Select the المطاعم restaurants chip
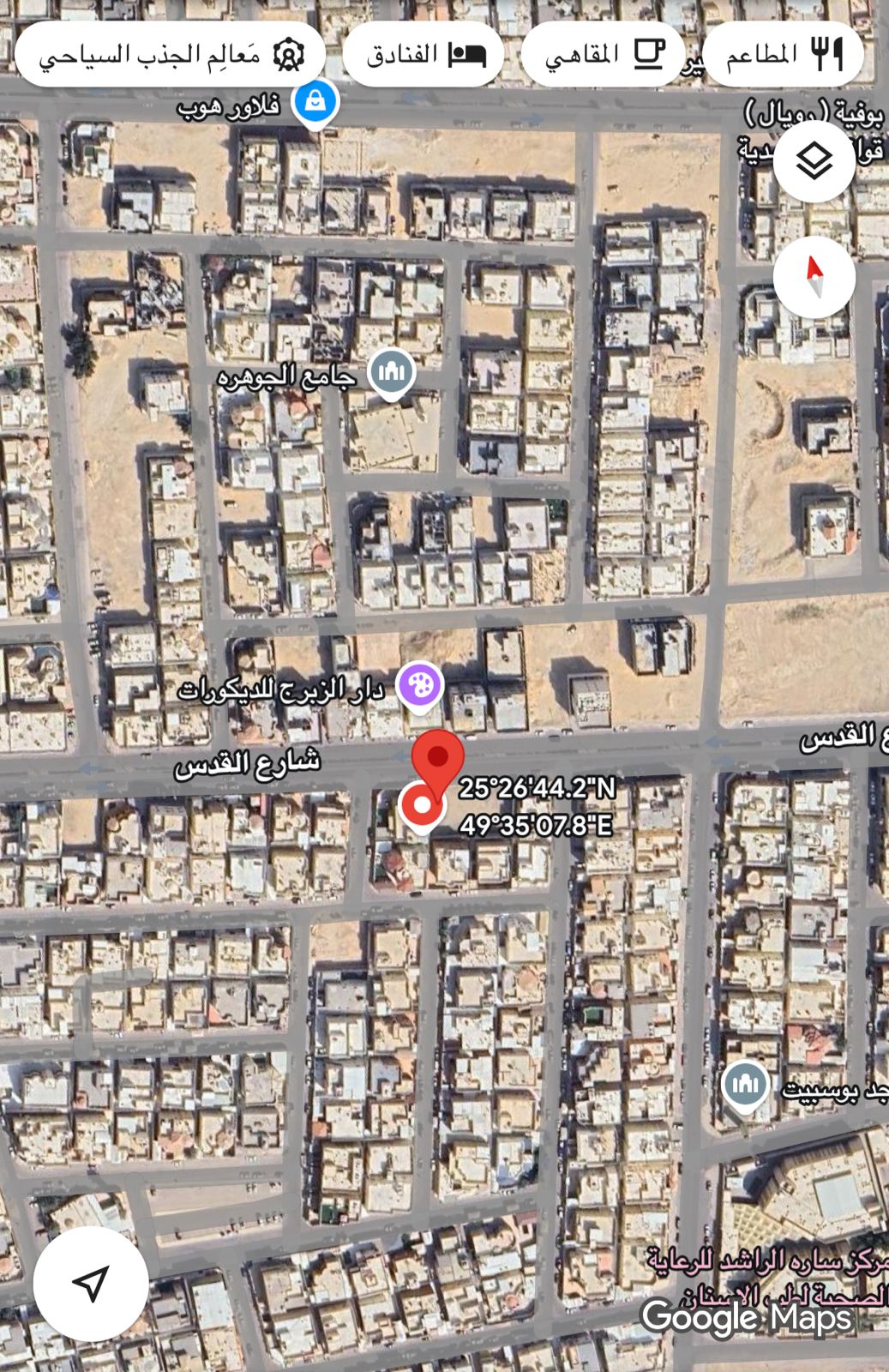Viewport: 889px width, 1372px height. (784, 55)
